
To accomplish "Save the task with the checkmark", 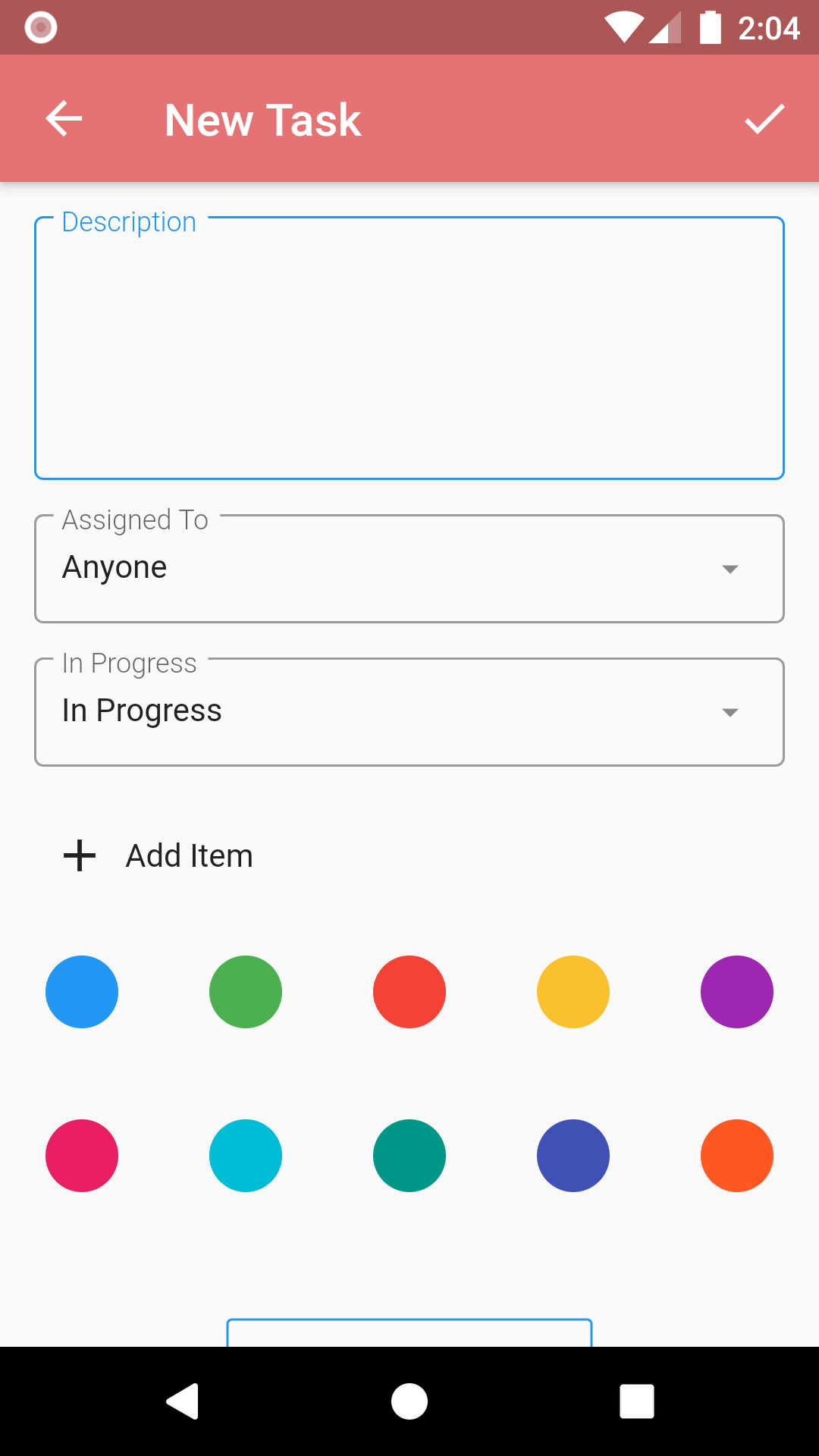I will click(764, 119).
